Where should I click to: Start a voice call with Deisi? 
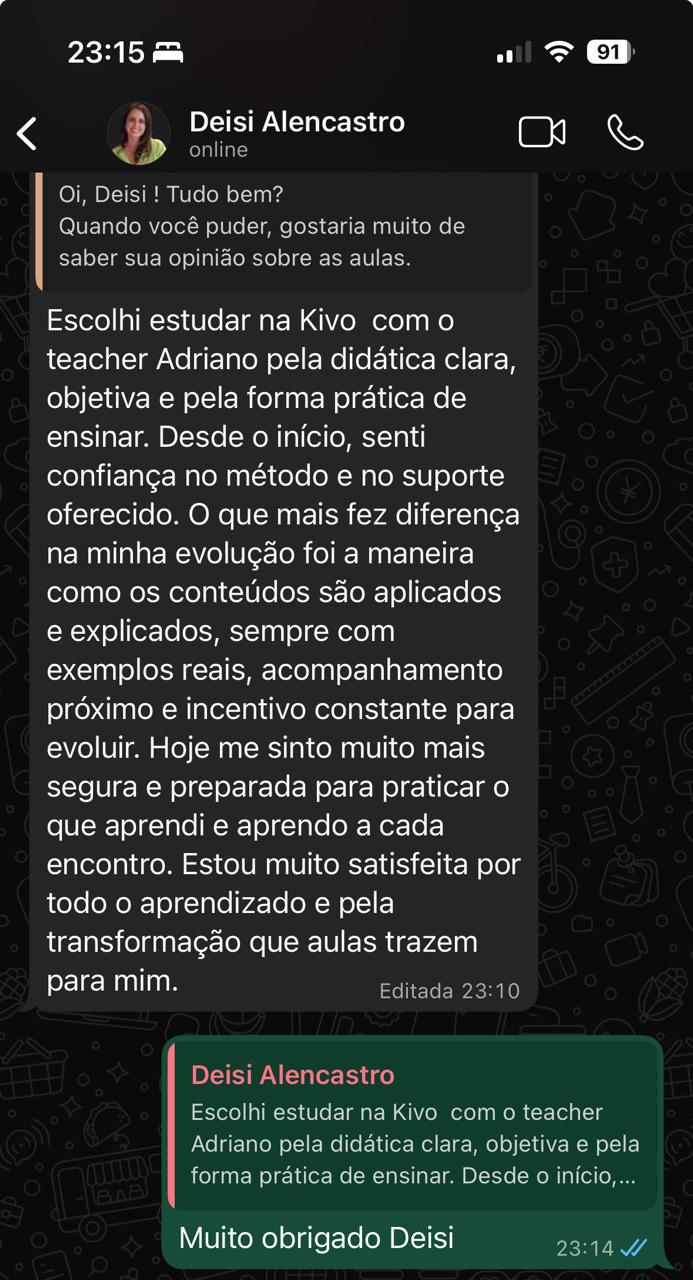click(625, 133)
